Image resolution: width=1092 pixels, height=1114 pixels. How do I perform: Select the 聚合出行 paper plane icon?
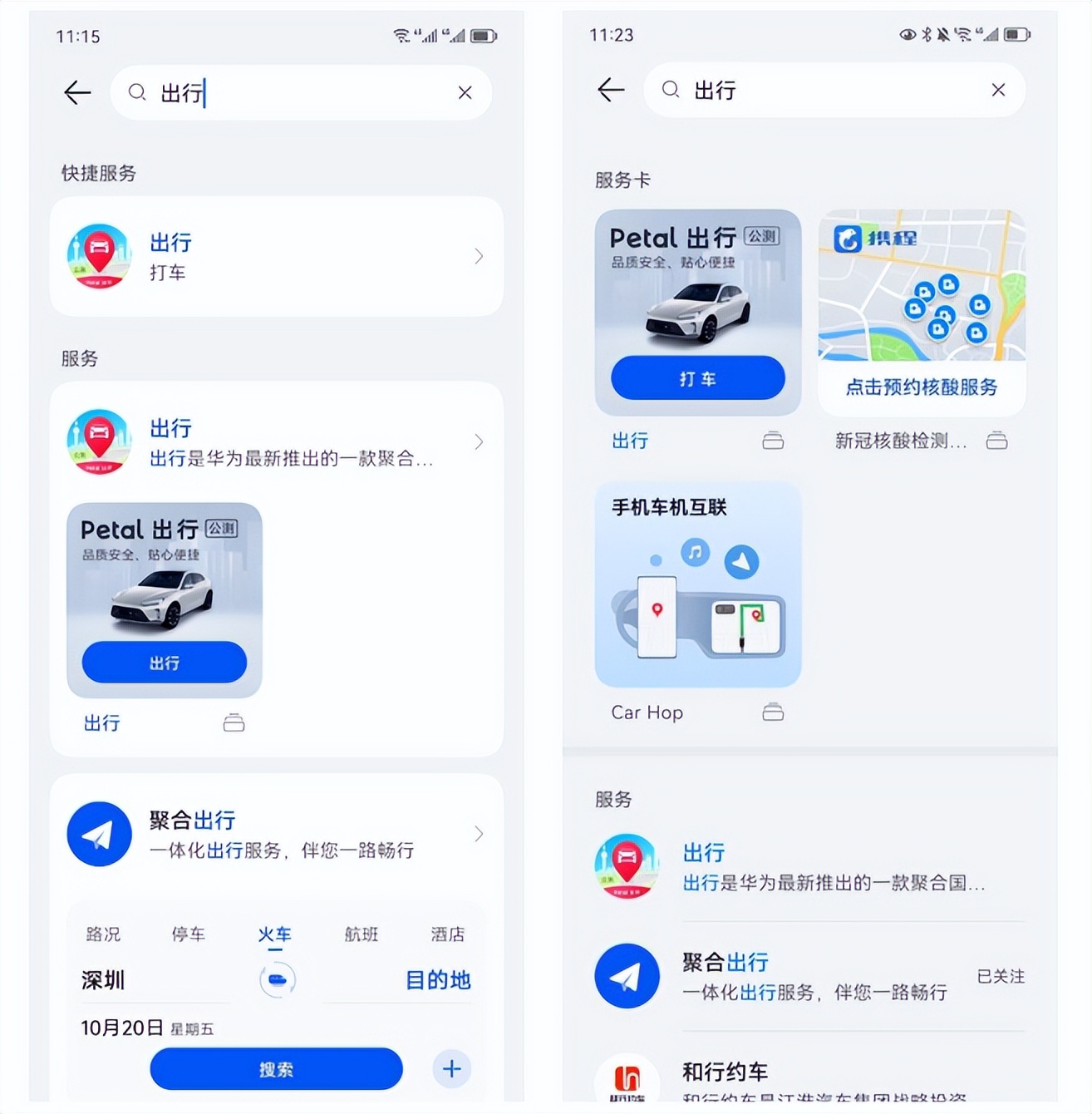[x=99, y=834]
